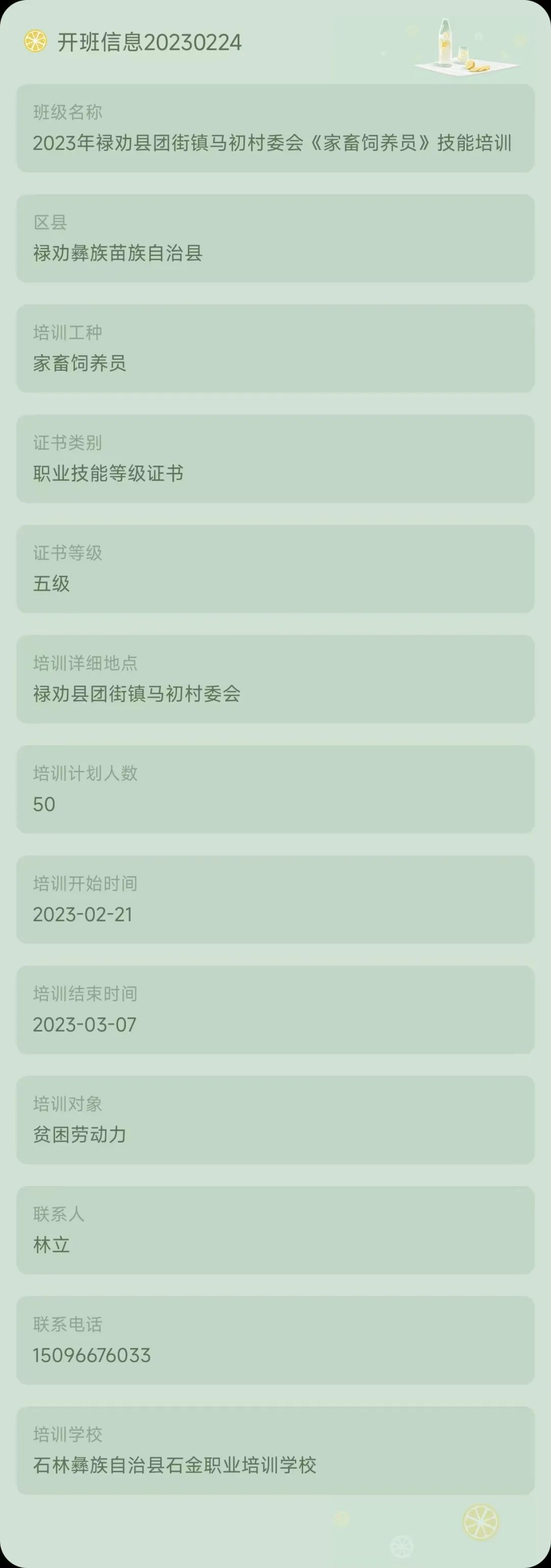The height and width of the screenshot is (1568, 551).
Task: Expand the 培训计划人数 card
Action: pyautogui.click(x=274, y=790)
